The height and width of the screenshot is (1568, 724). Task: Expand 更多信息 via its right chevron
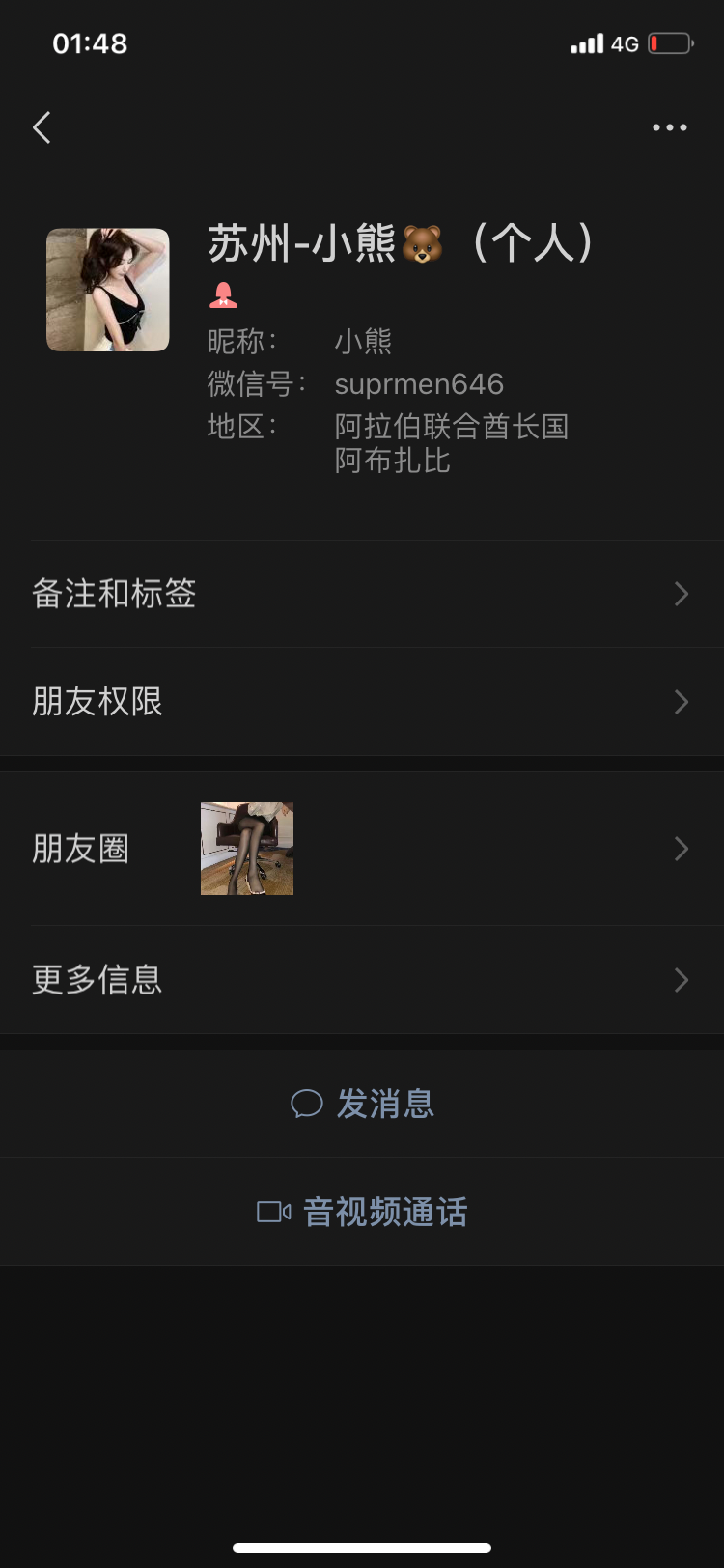point(682,980)
